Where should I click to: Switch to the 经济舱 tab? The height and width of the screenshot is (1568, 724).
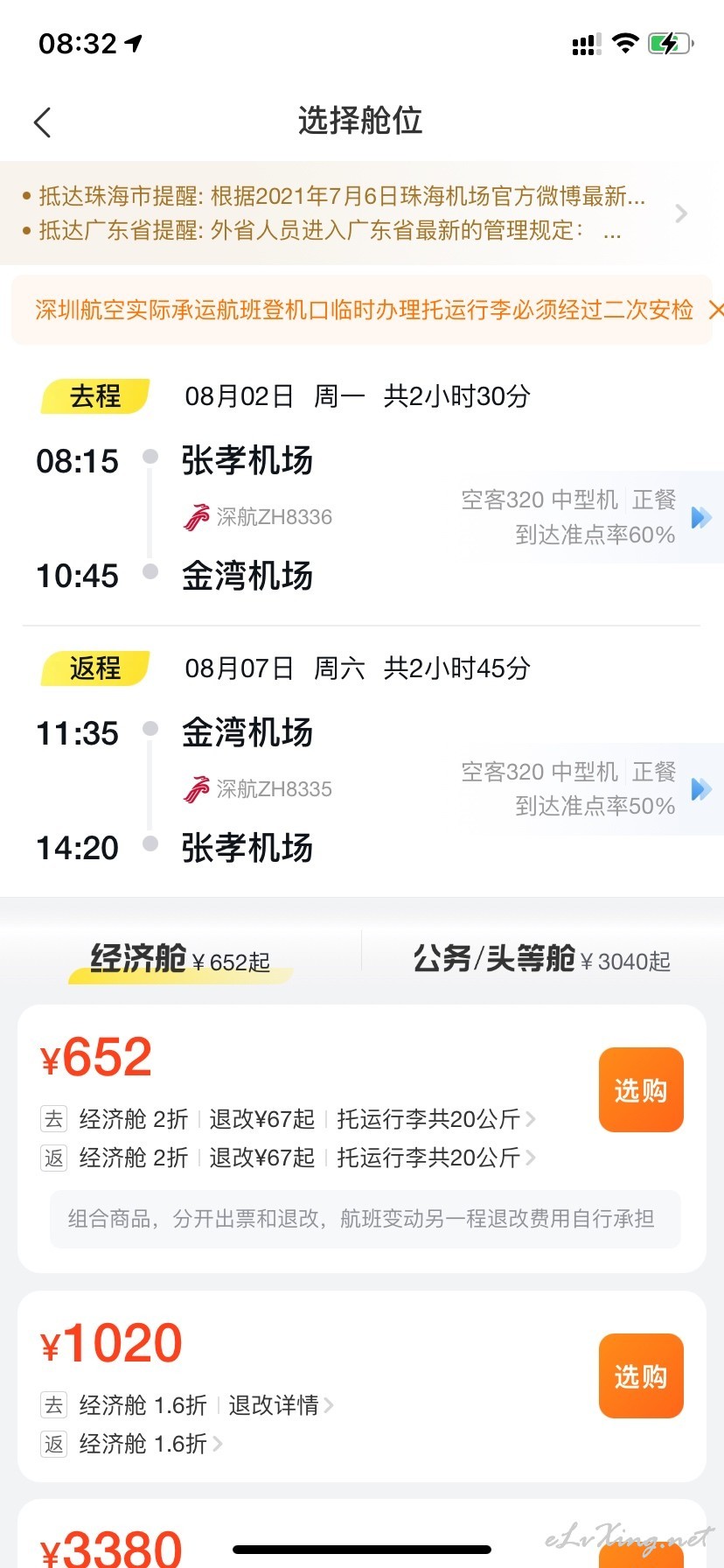coord(180,960)
